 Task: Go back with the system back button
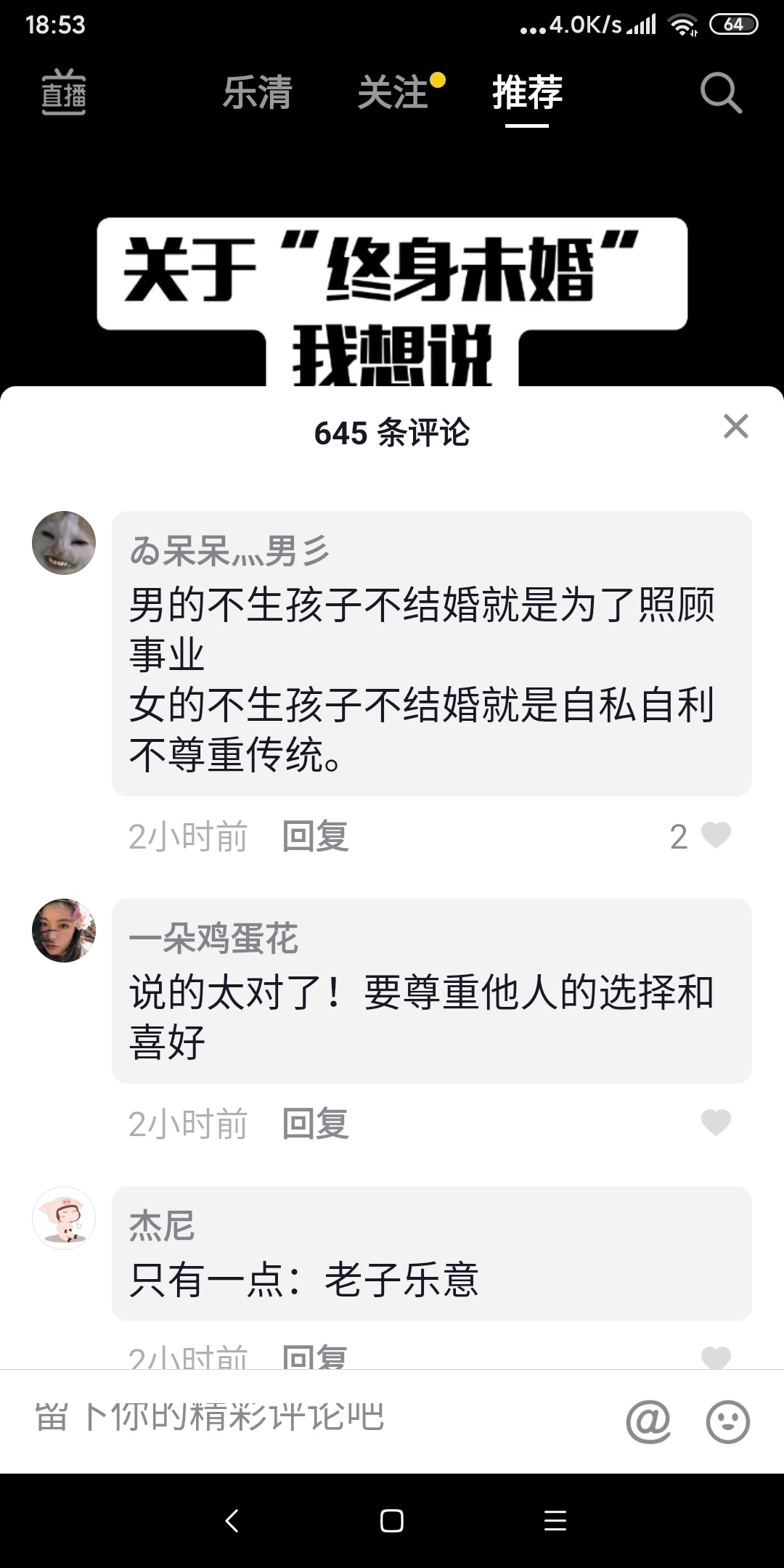coord(232,1520)
